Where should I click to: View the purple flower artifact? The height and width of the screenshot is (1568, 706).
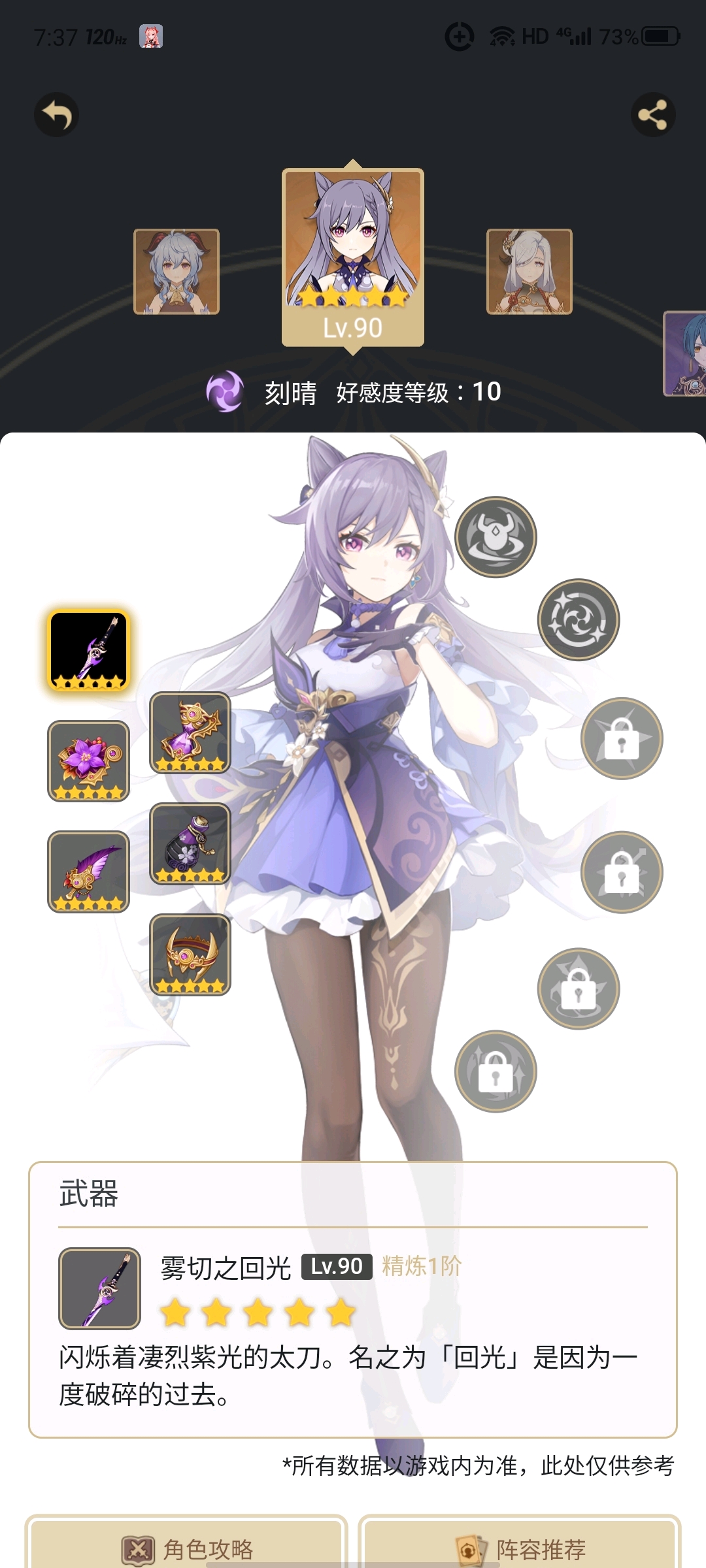(x=89, y=761)
